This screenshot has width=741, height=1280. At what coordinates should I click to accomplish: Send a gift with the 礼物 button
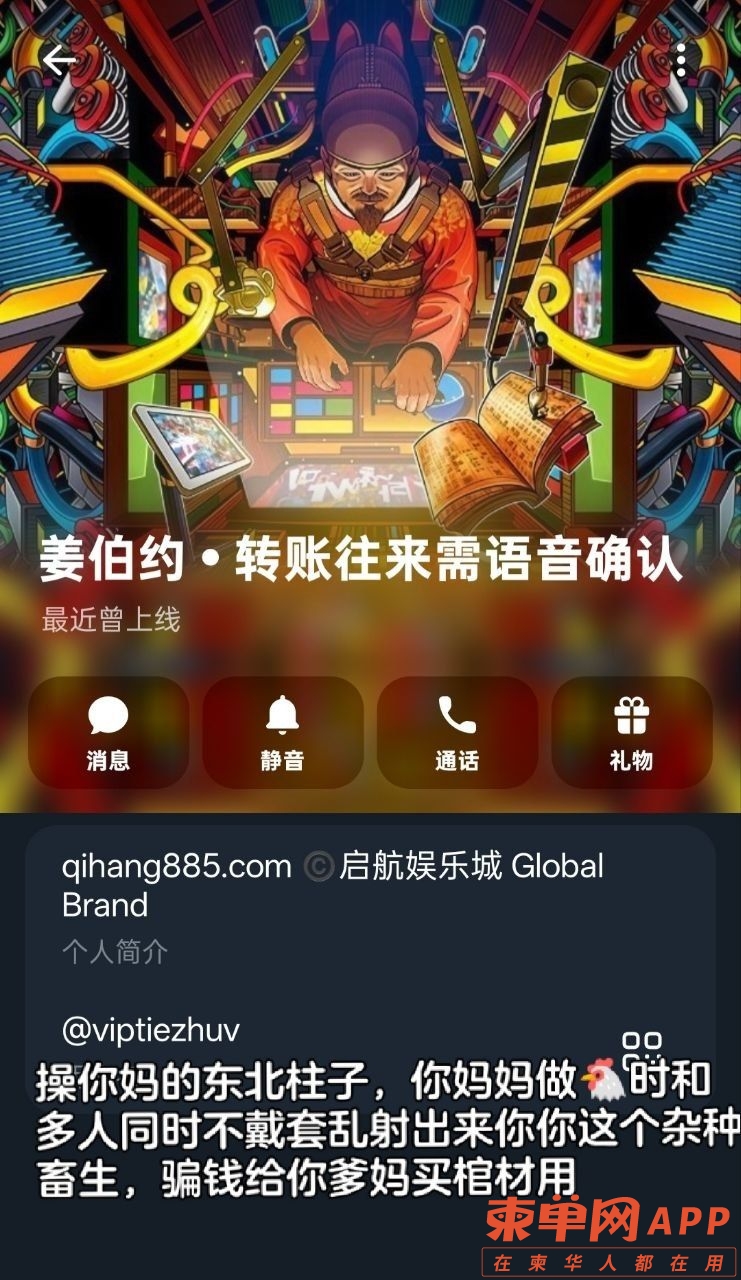click(631, 733)
